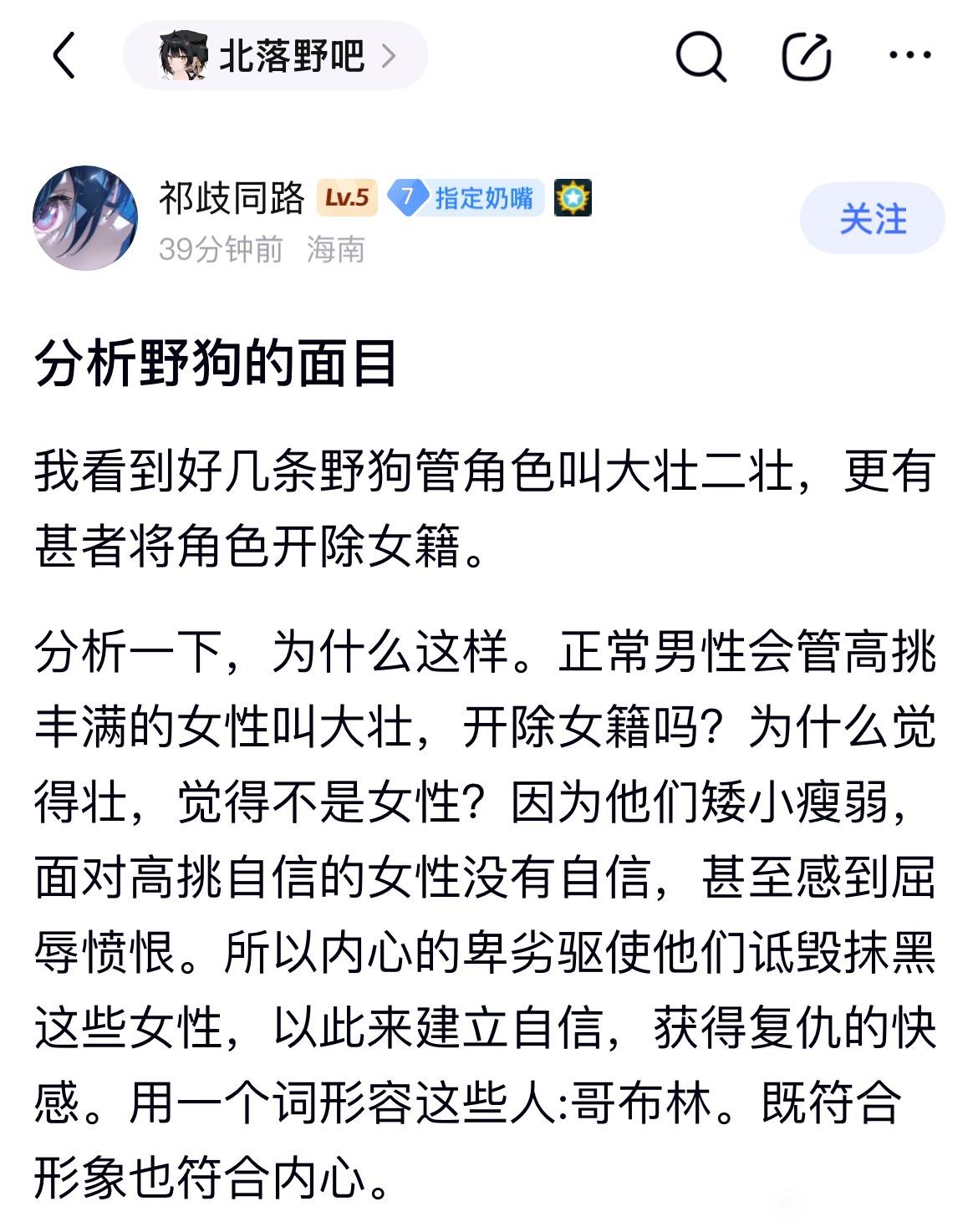Screen dimensions: 978x1232
Task: Open the avatar of 祁歧同路
Action: (85, 218)
